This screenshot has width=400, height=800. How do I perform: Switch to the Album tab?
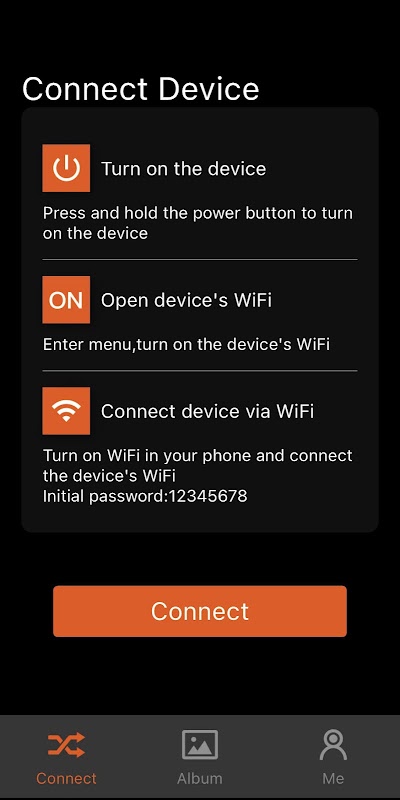pyautogui.click(x=200, y=757)
